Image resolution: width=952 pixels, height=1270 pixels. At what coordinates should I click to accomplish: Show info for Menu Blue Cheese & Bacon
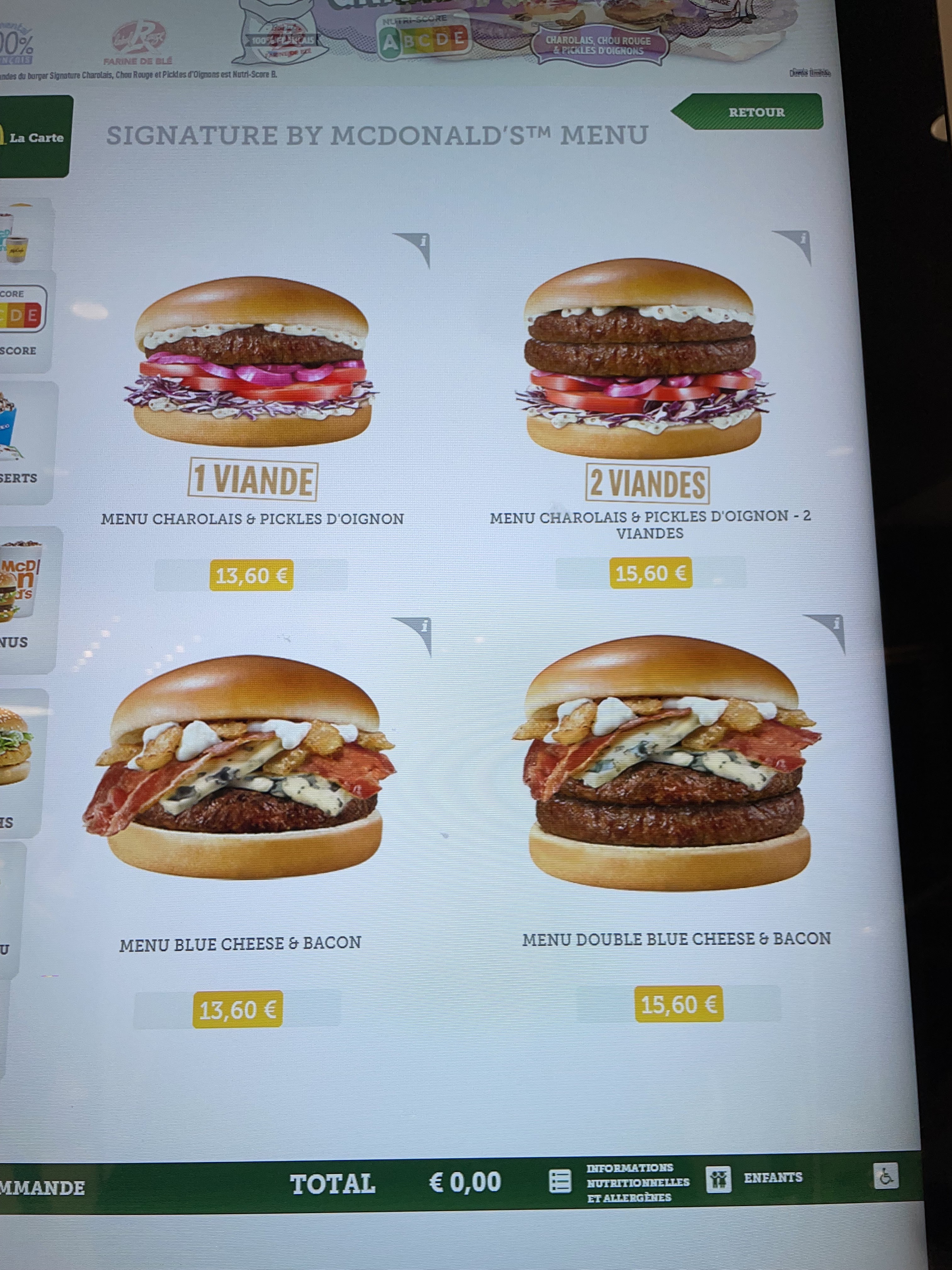[416, 634]
